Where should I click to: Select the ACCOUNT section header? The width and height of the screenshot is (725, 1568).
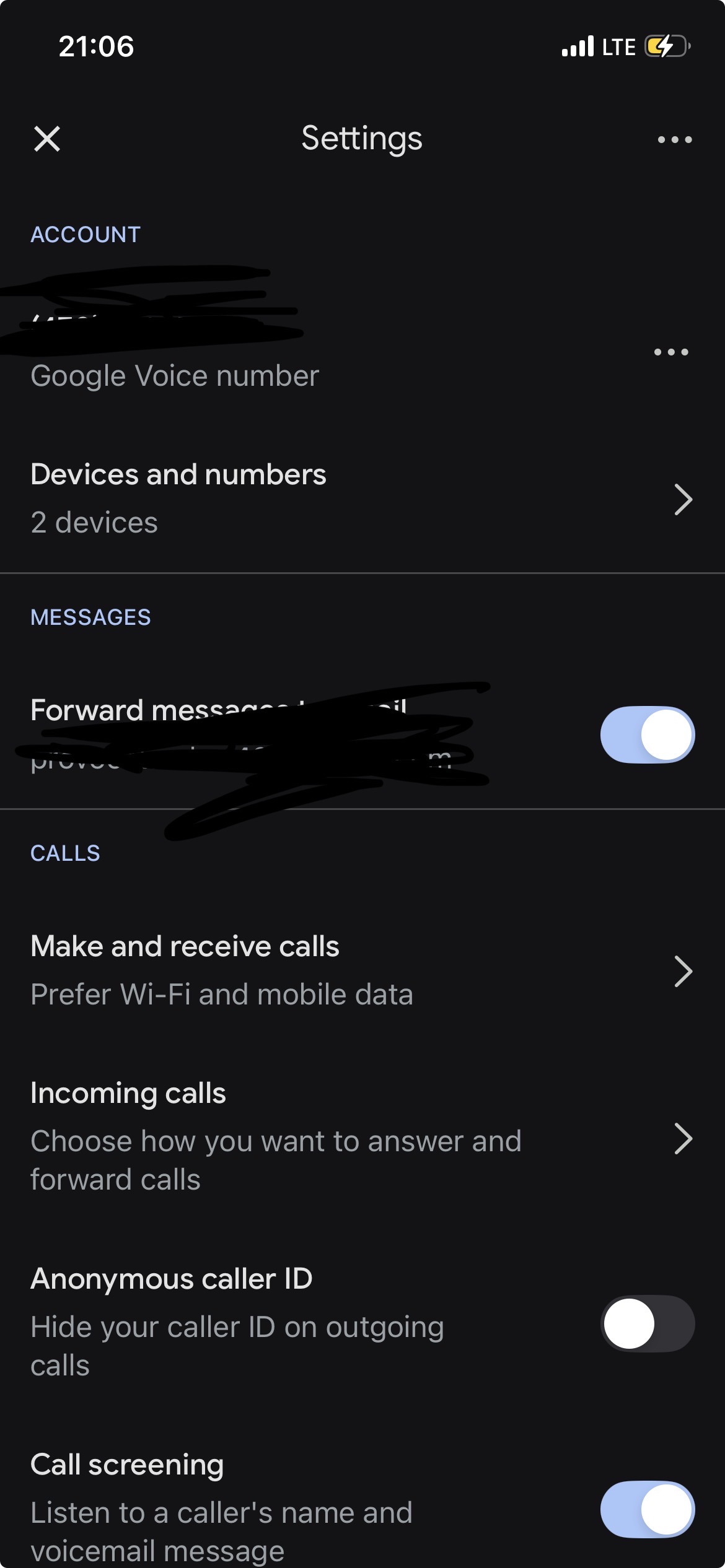tap(86, 234)
